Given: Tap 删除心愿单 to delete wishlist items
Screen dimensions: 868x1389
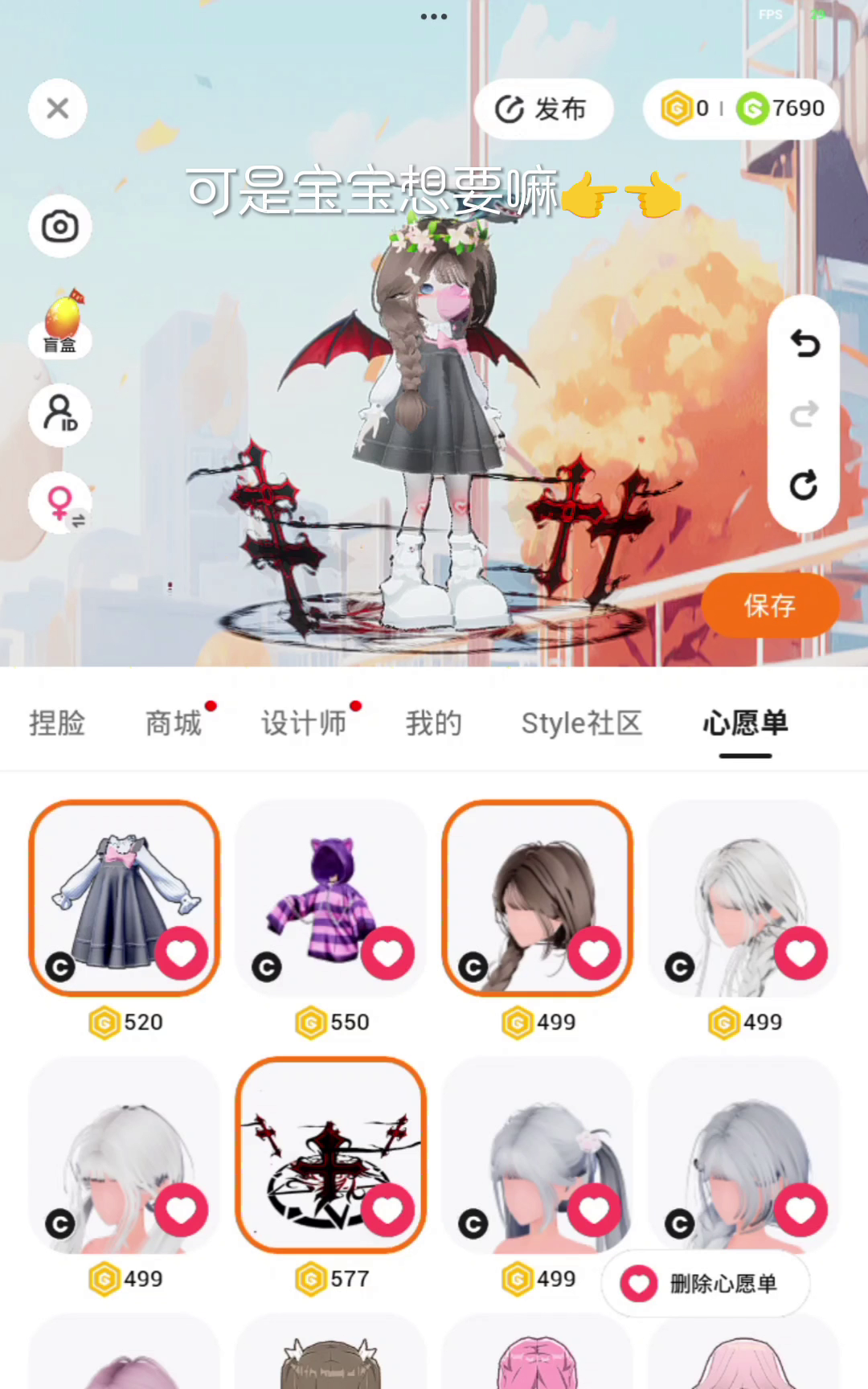Looking at the screenshot, I should click(706, 1284).
